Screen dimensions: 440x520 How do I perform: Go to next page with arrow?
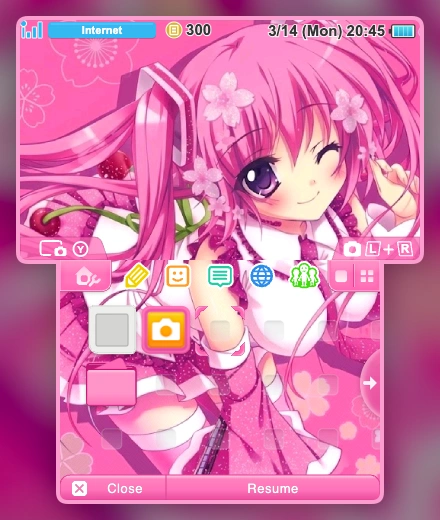(370, 383)
